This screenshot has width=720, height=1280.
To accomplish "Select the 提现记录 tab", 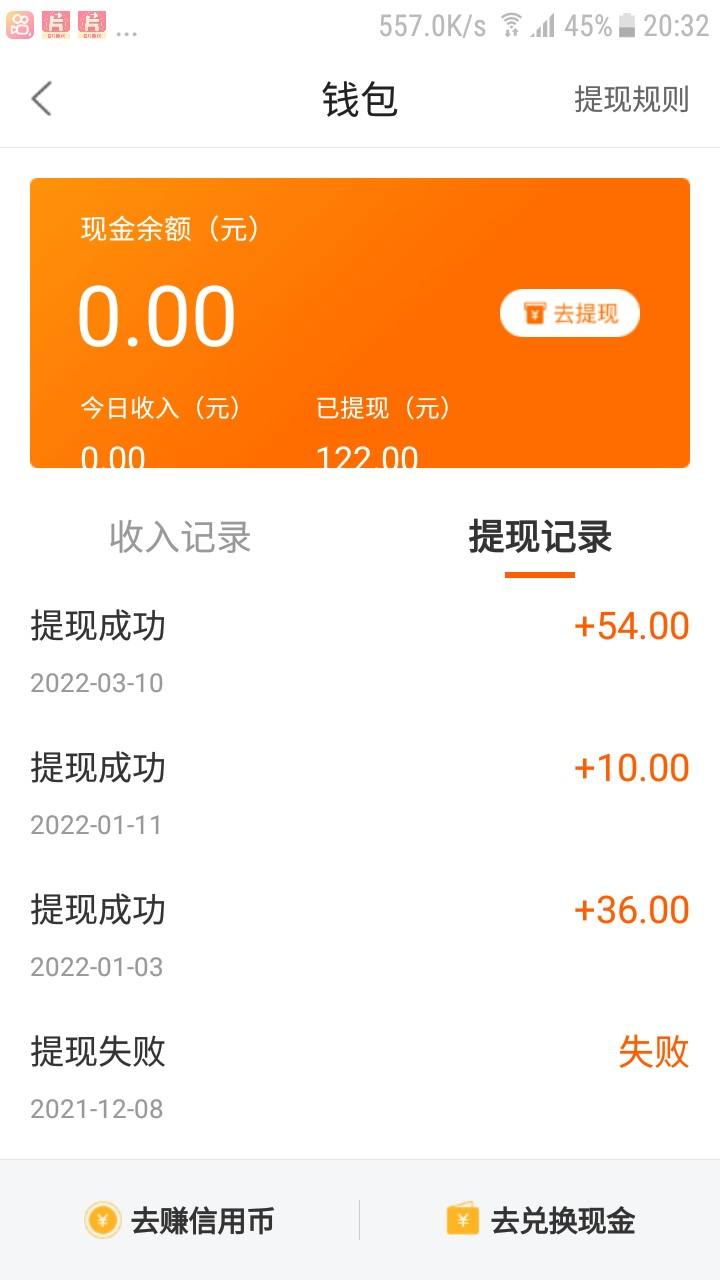I will point(540,537).
